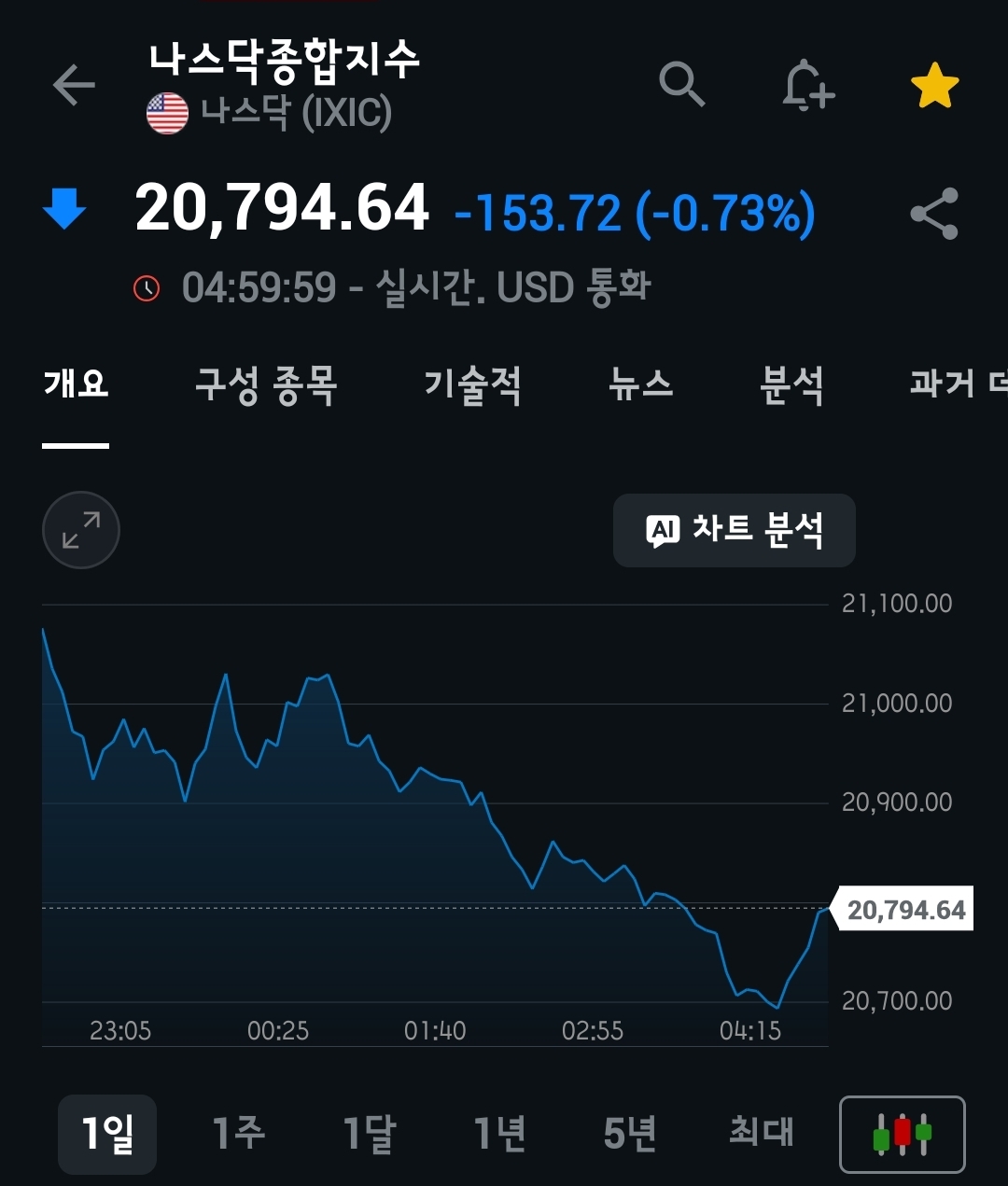Image resolution: width=1008 pixels, height=1186 pixels.
Task: Open AI 차트 분석
Action: point(734,530)
